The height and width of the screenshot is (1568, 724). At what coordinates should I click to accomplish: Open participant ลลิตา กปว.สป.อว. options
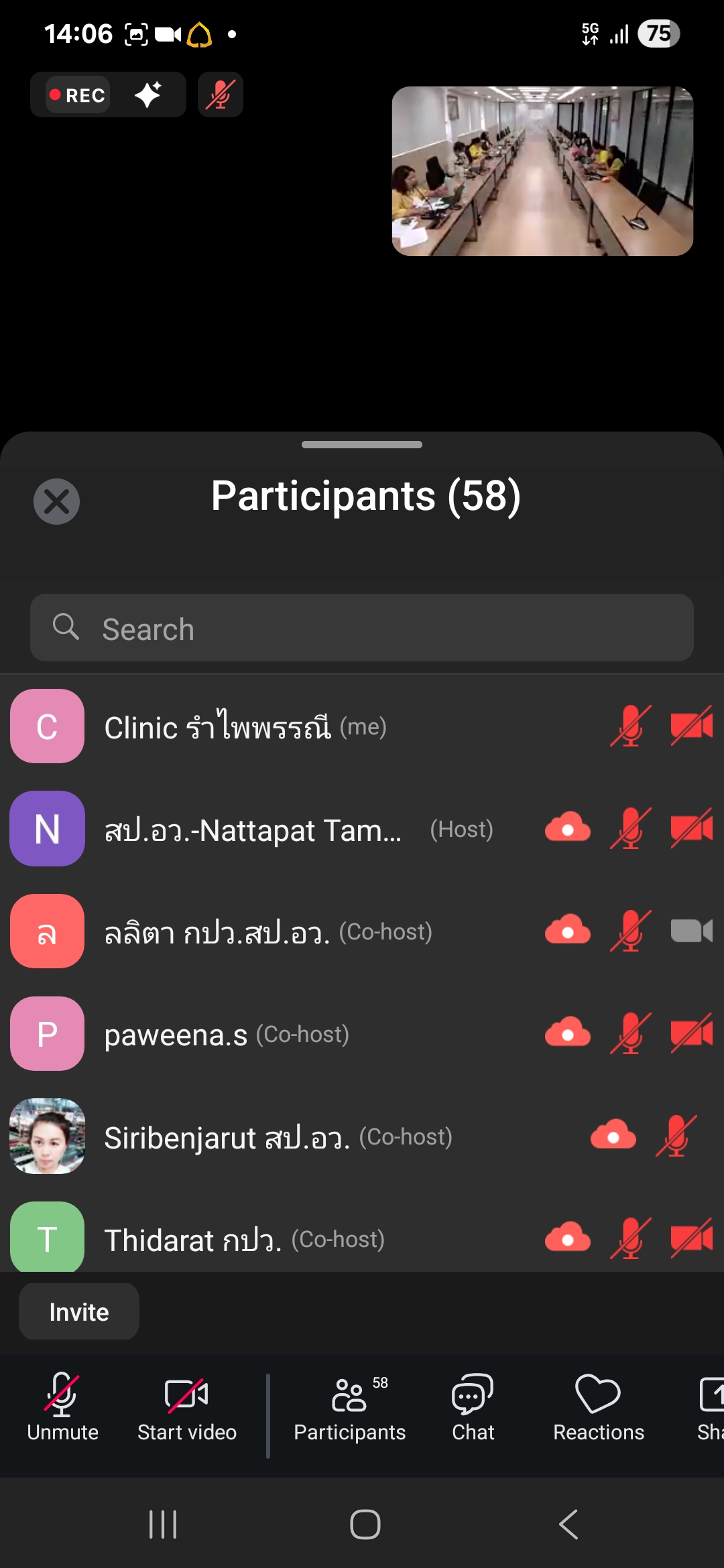coord(268,932)
